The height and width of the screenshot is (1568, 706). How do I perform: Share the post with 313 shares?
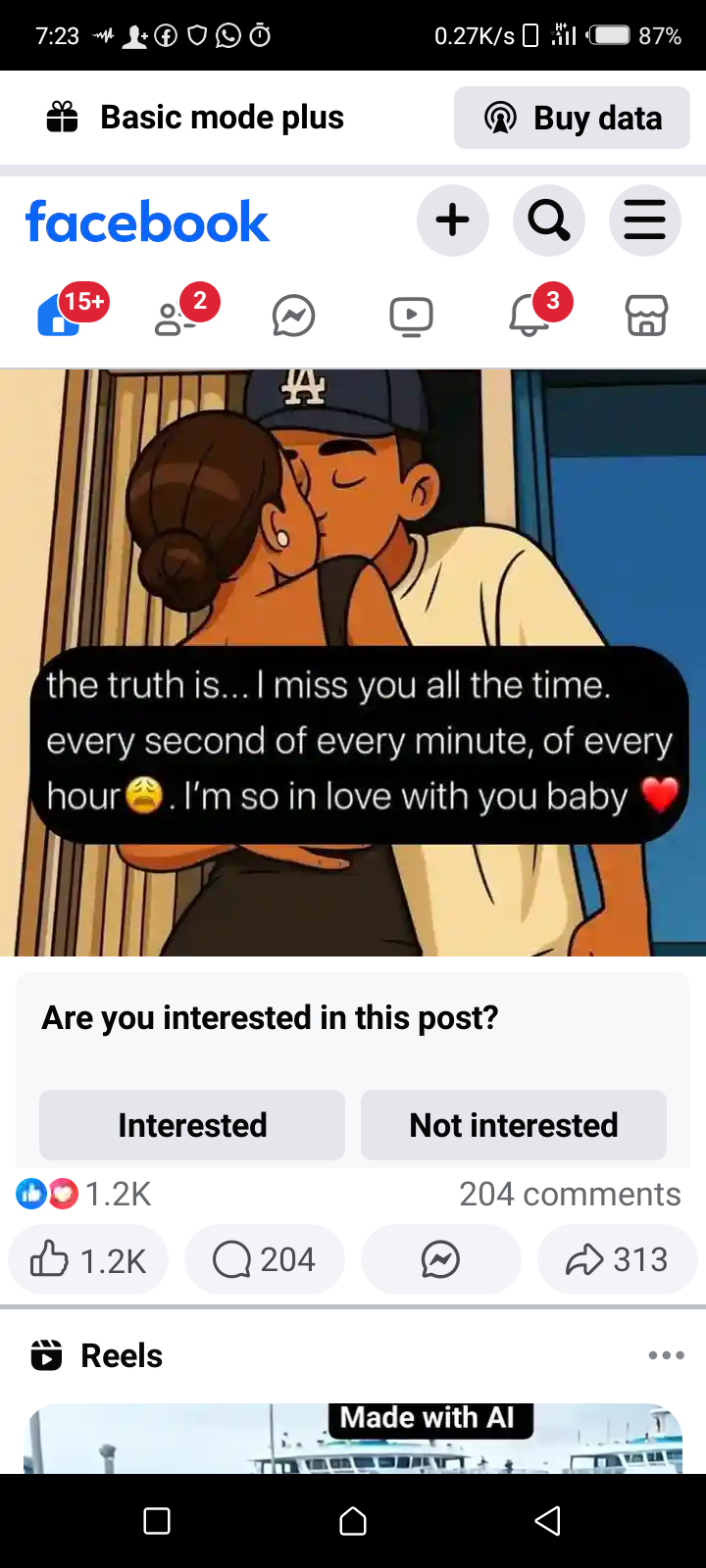point(618,1260)
